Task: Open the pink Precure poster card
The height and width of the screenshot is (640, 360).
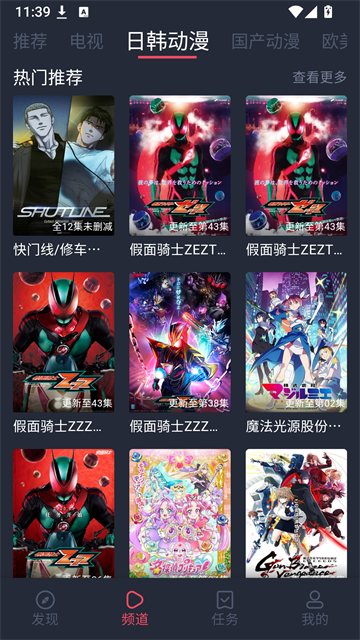Action: click(180, 513)
